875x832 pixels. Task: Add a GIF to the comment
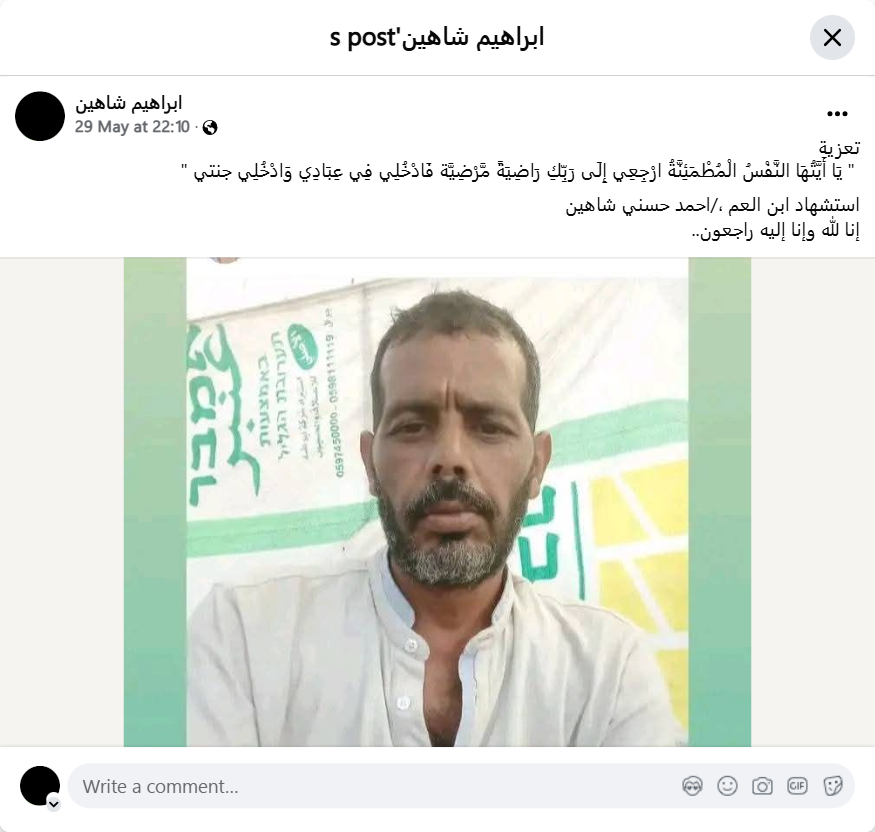click(797, 786)
